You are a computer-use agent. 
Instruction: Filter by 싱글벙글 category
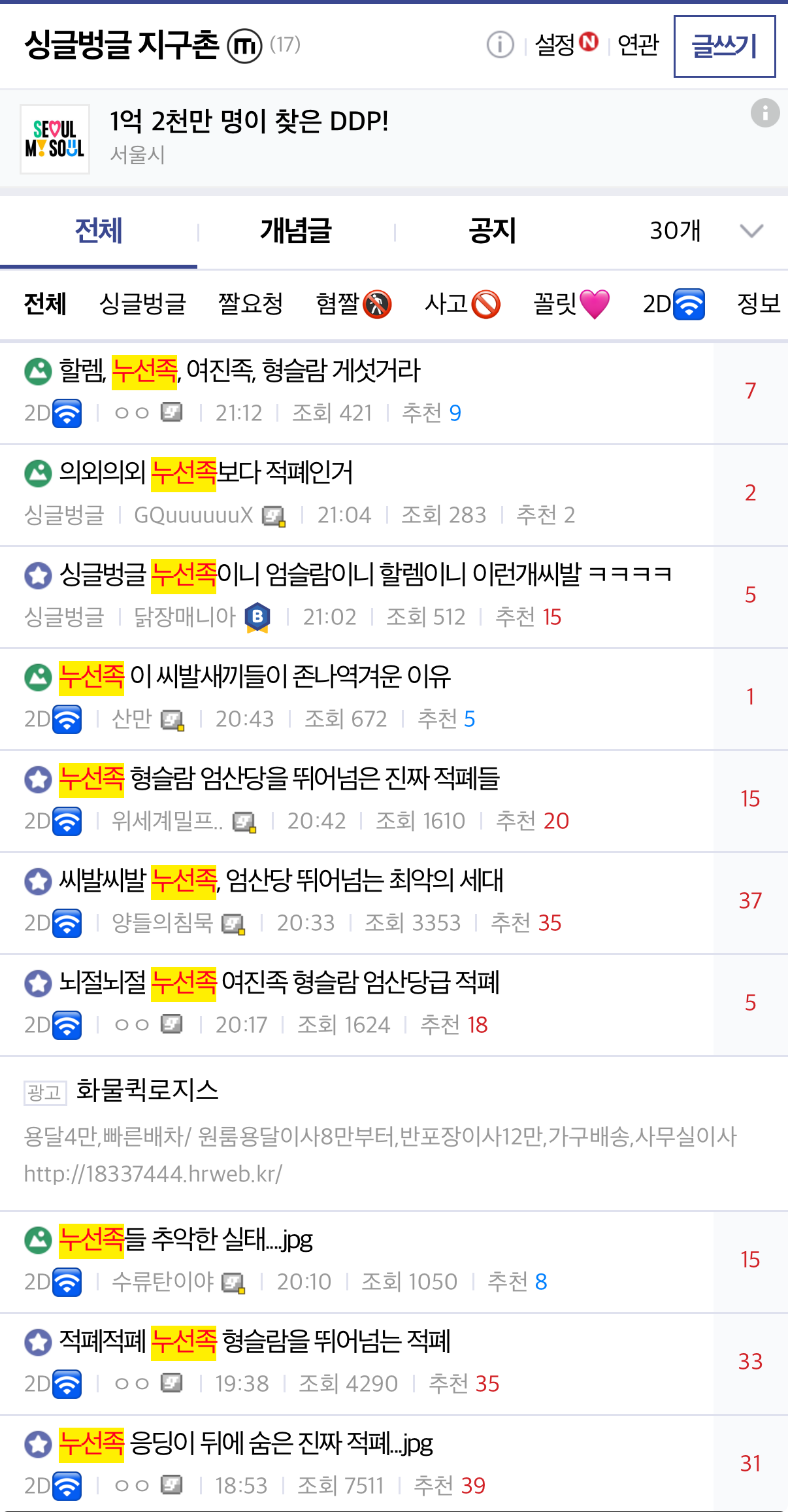[x=142, y=304]
